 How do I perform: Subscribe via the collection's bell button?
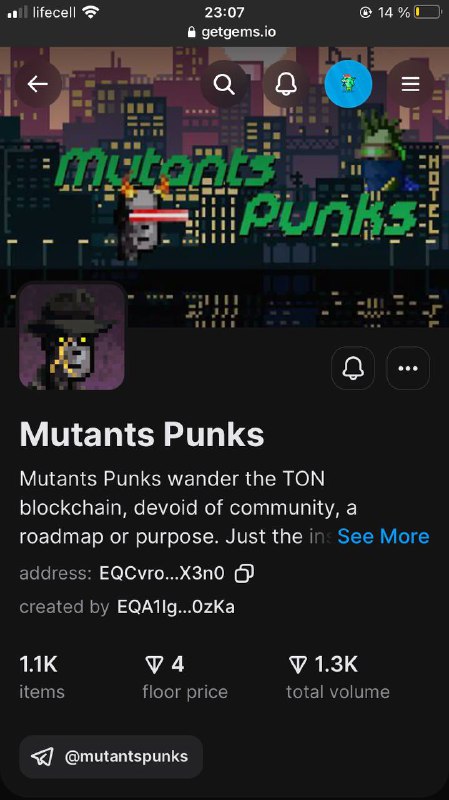click(x=353, y=368)
